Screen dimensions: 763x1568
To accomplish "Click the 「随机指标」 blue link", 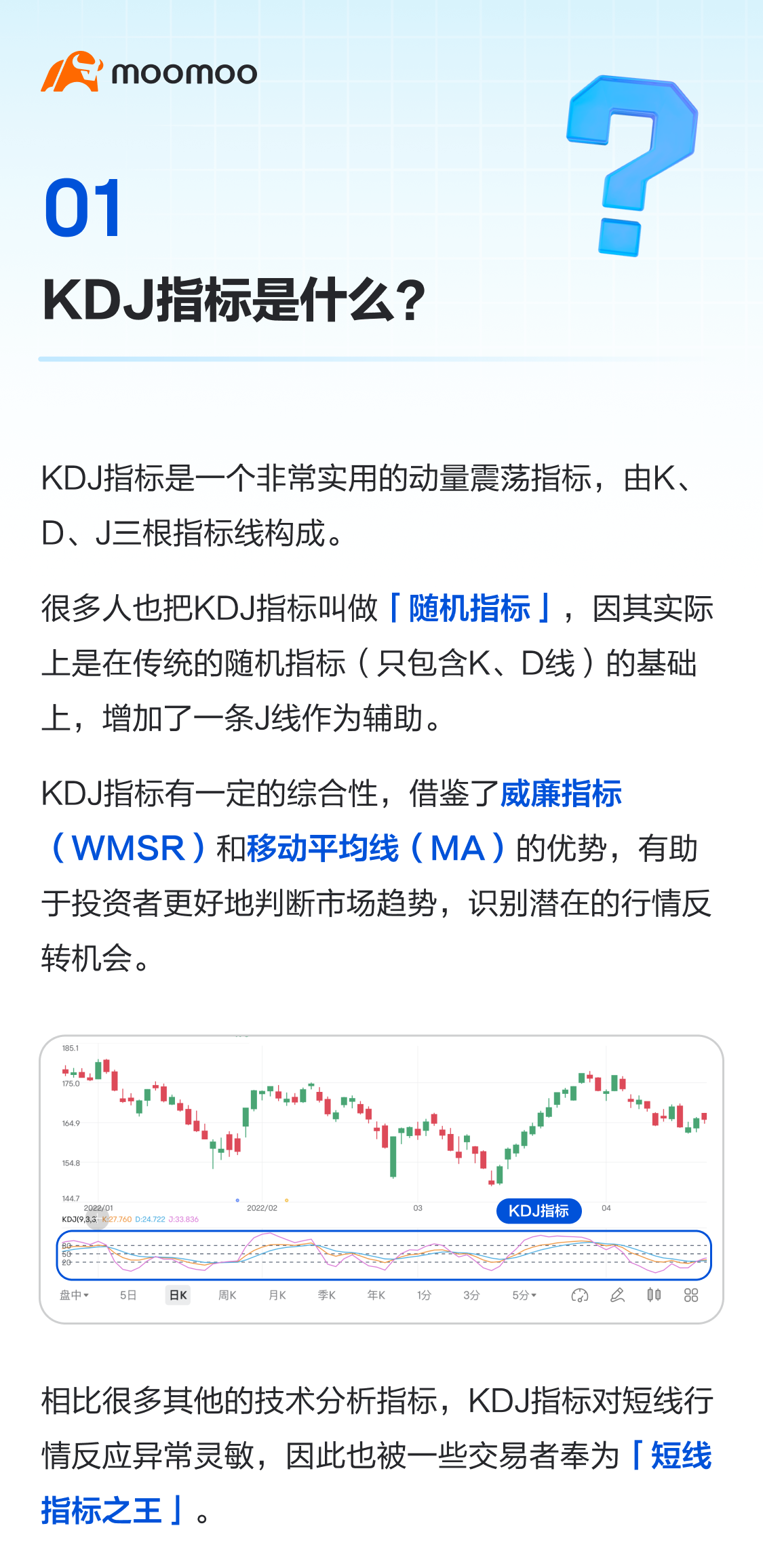I will (469, 609).
